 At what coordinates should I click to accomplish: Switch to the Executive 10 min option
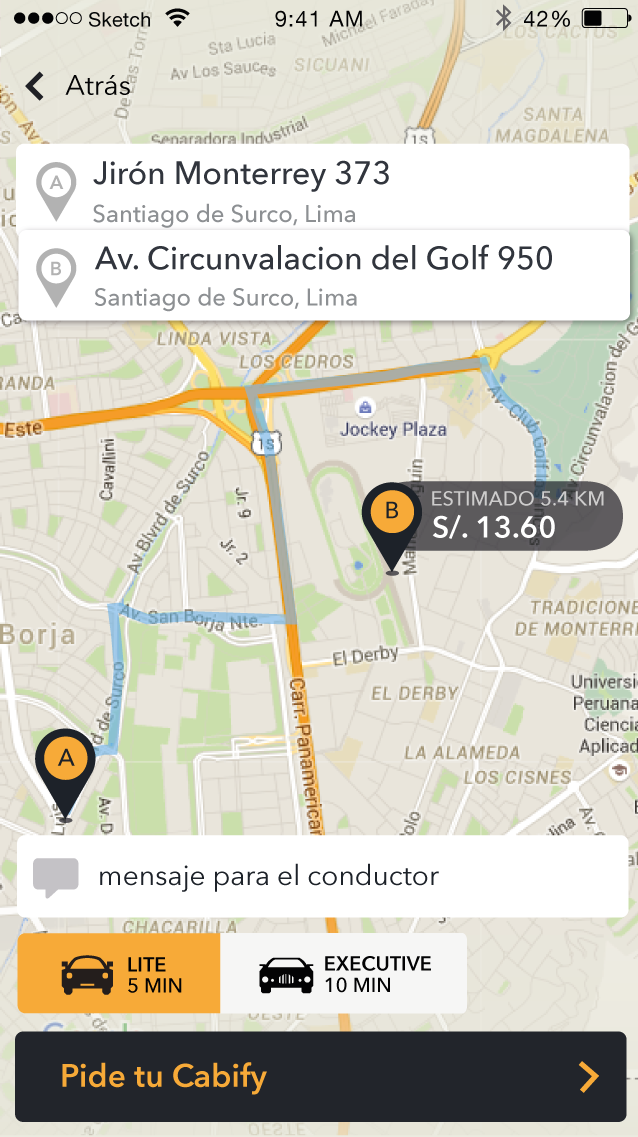(x=344, y=973)
